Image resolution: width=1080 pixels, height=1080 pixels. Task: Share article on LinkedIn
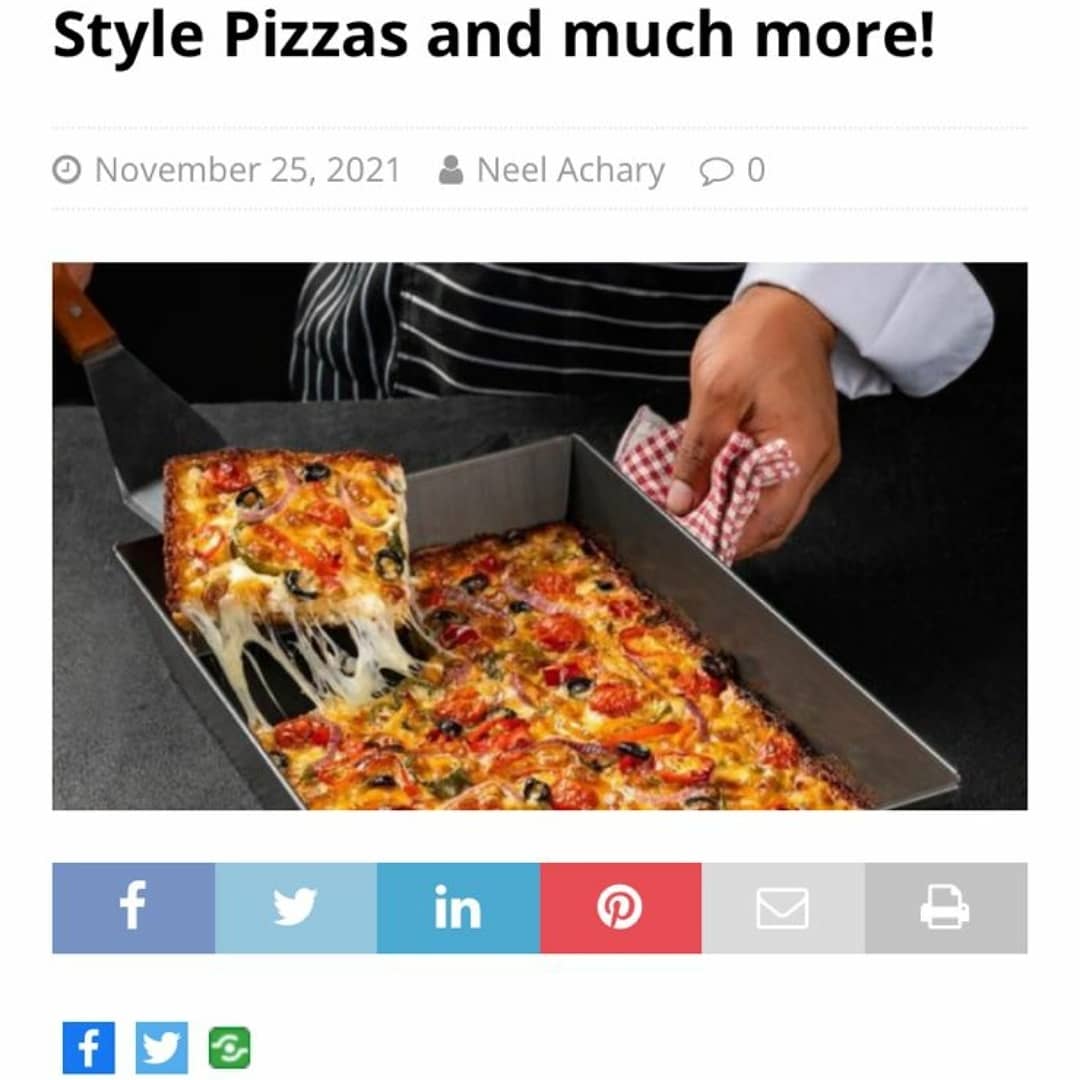coord(458,908)
